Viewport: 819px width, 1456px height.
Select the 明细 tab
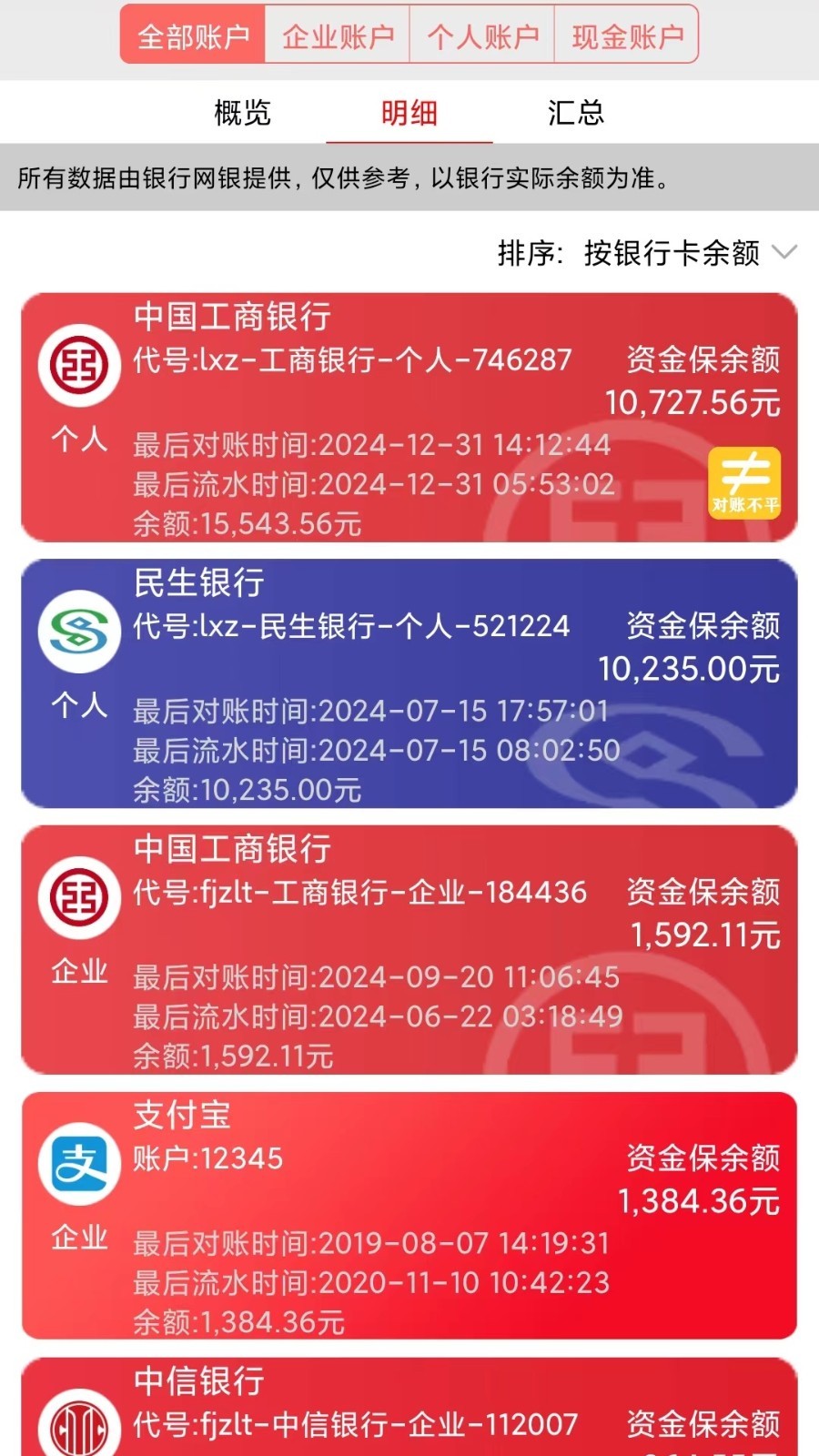click(x=409, y=113)
